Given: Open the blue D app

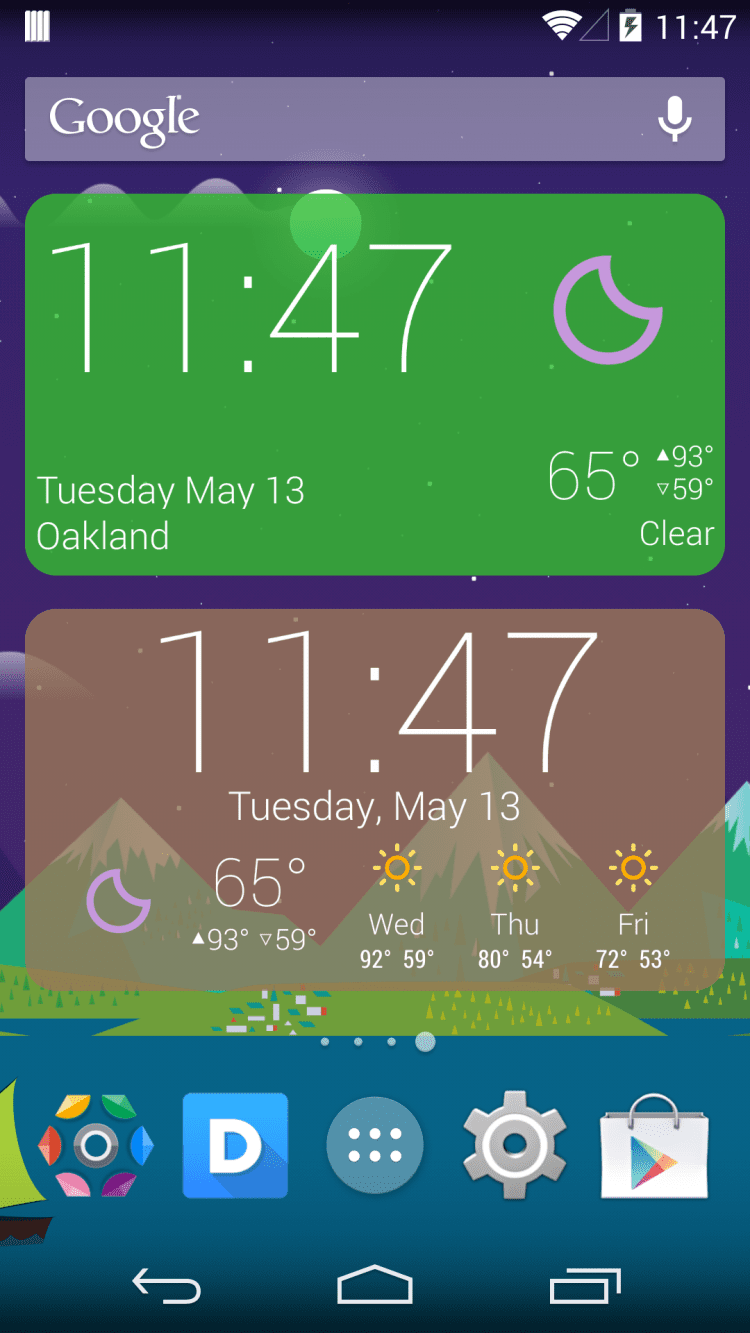Looking at the screenshot, I should 235,1145.
